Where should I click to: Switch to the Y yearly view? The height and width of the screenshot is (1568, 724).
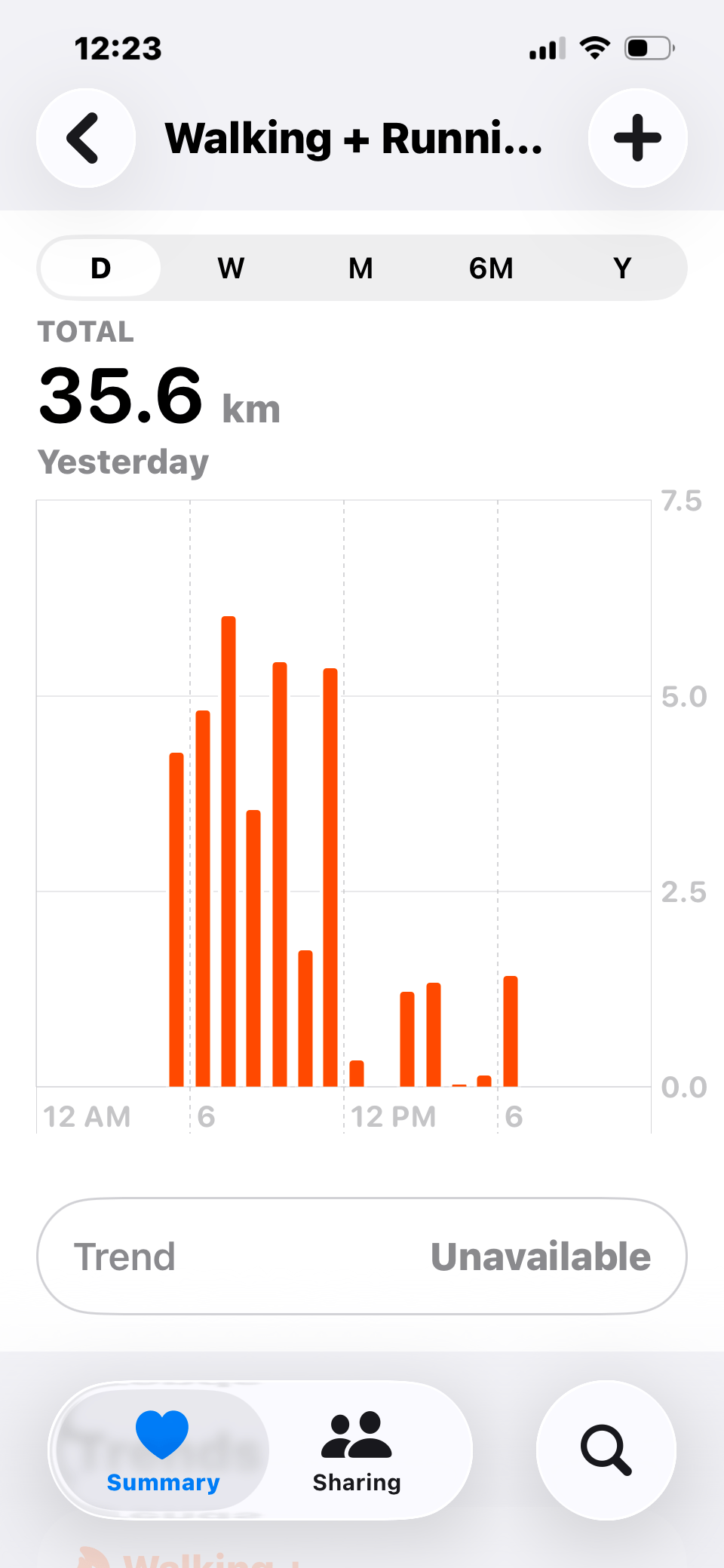(622, 268)
